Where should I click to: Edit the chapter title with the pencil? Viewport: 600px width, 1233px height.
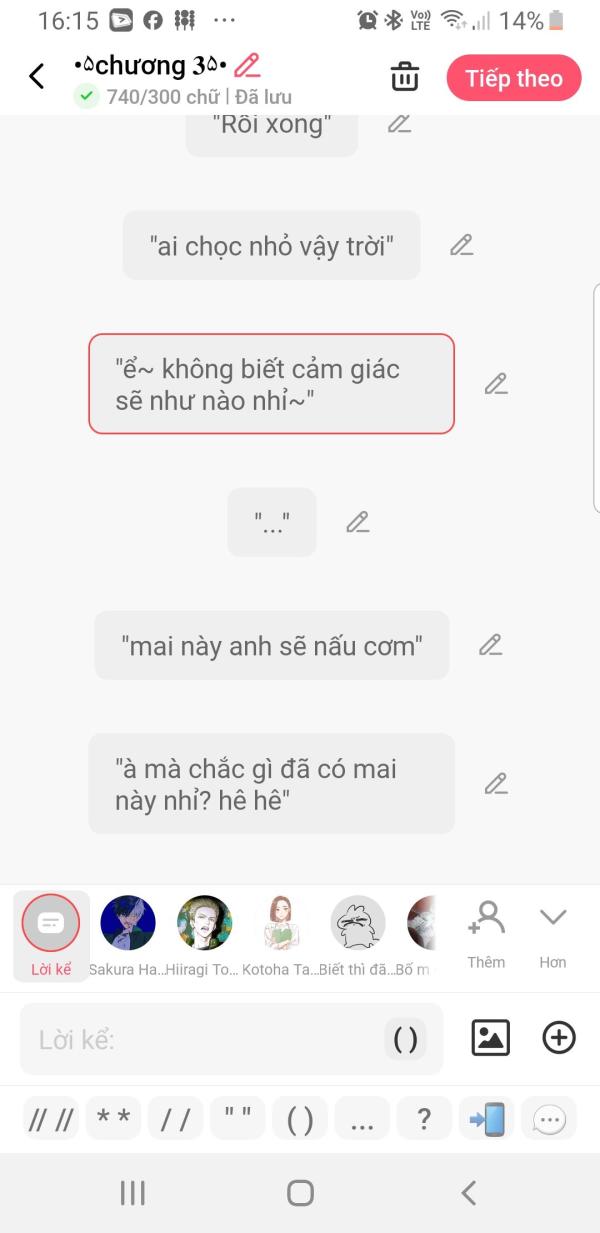tap(247, 66)
